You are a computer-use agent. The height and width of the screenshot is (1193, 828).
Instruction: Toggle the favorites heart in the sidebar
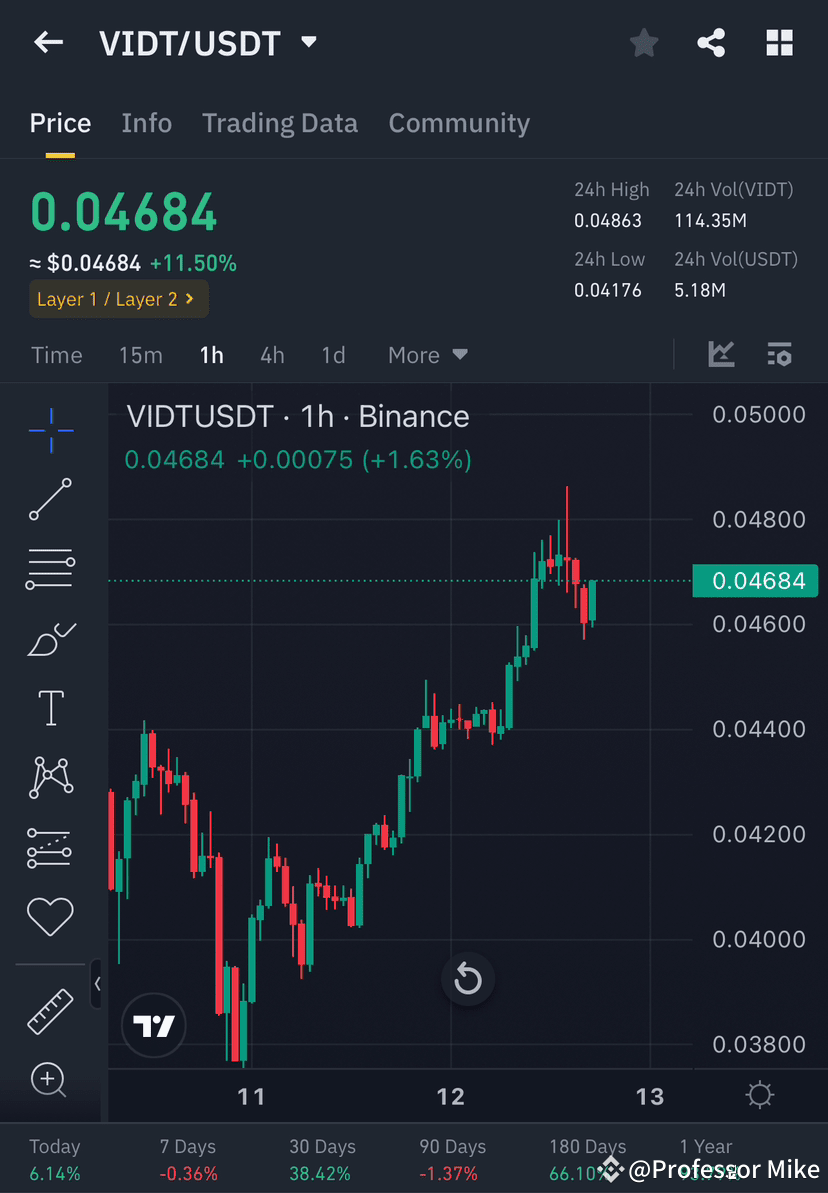point(50,916)
